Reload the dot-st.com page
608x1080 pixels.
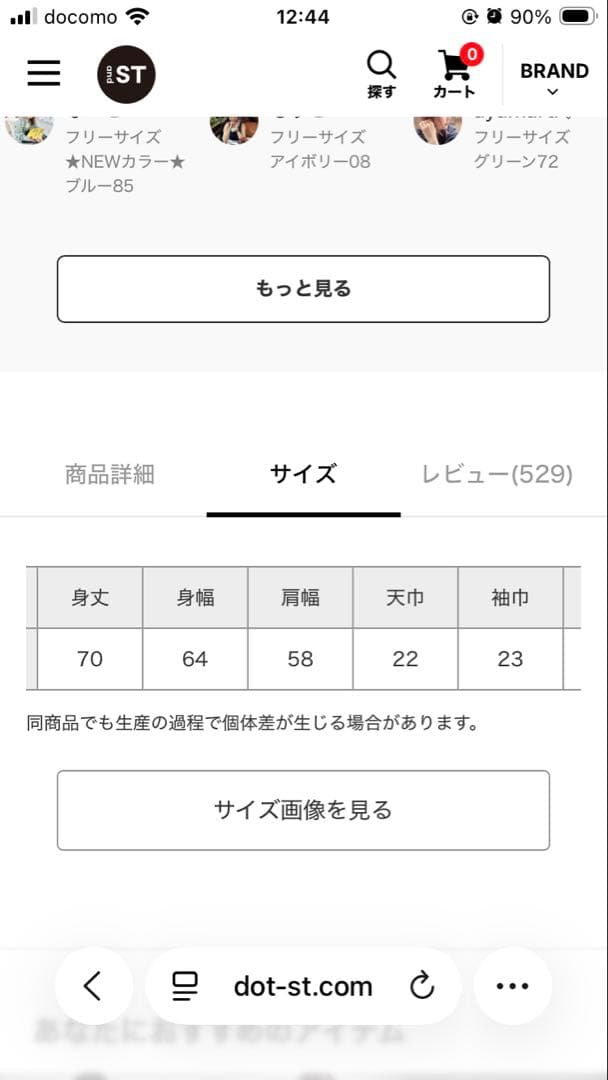point(422,986)
